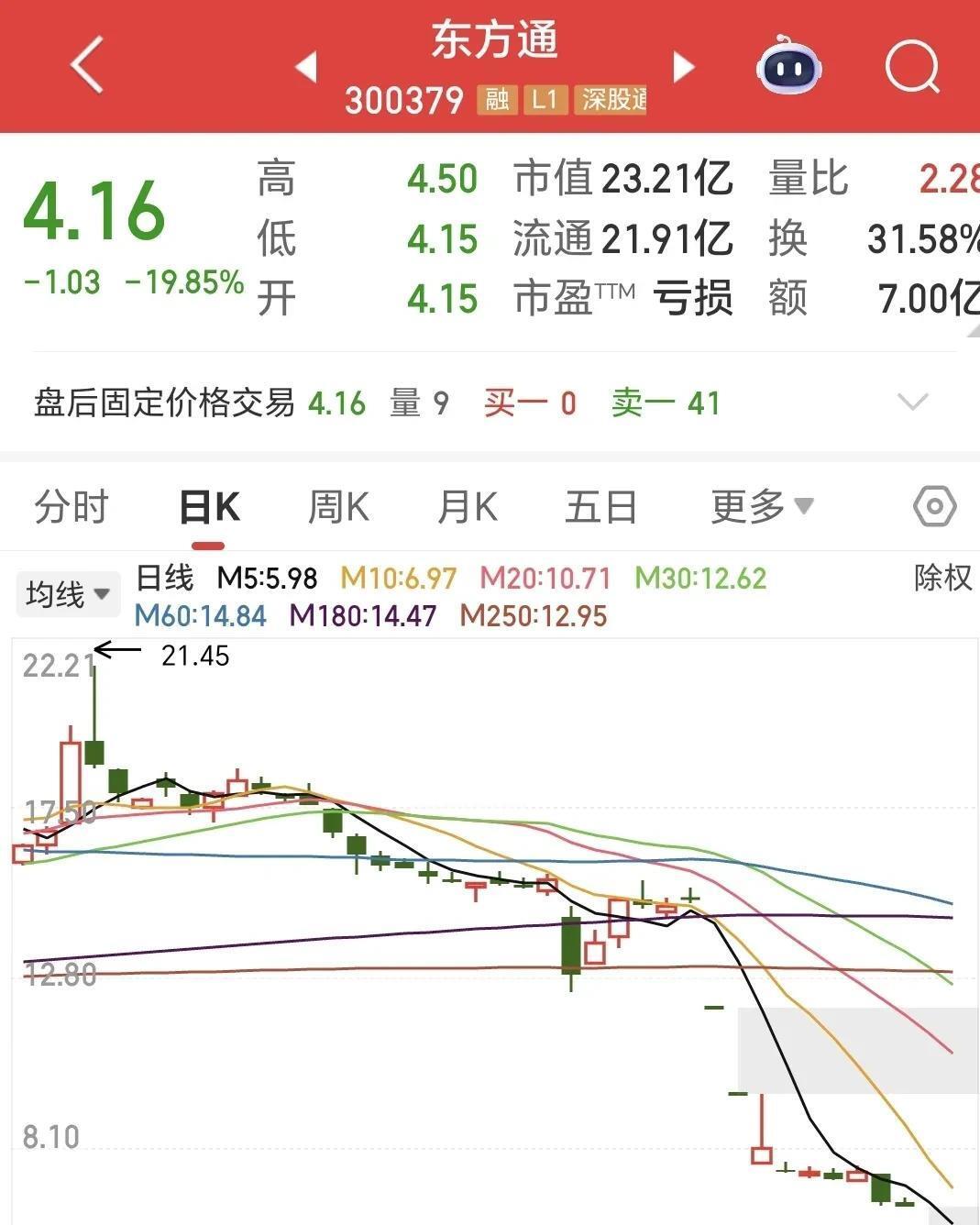Toggle the M5 moving average line

[x=265, y=579]
